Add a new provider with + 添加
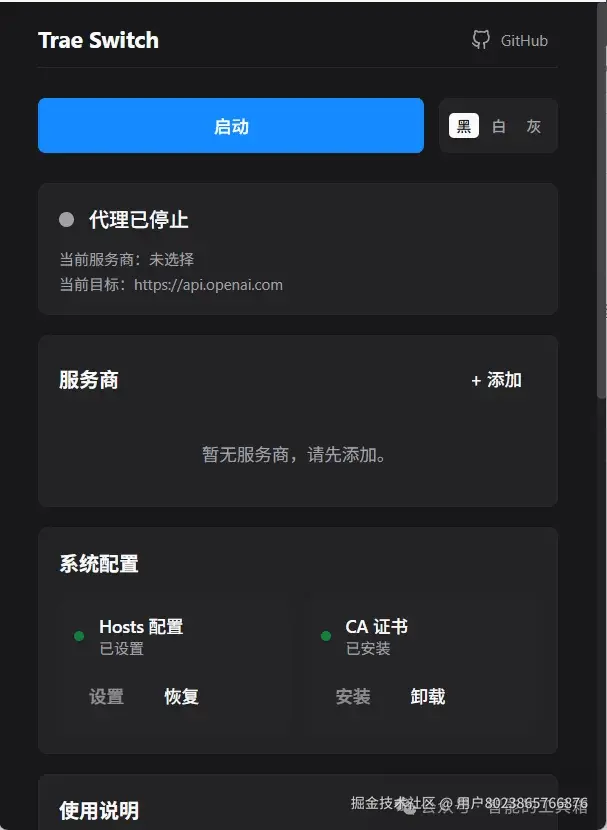This screenshot has height=830, width=607. 496,380
